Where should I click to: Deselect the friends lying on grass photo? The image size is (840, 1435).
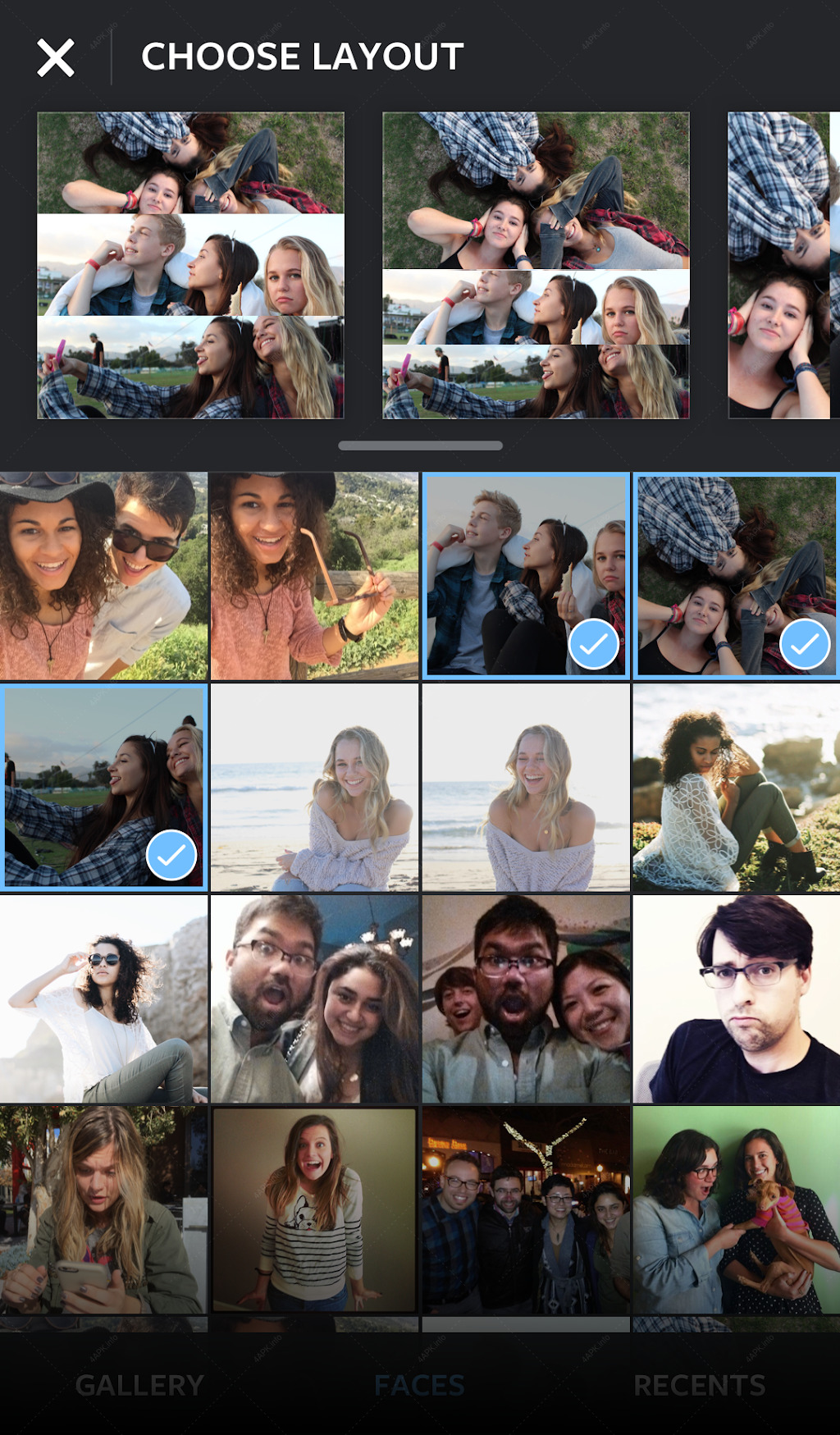[x=737, y=576]
